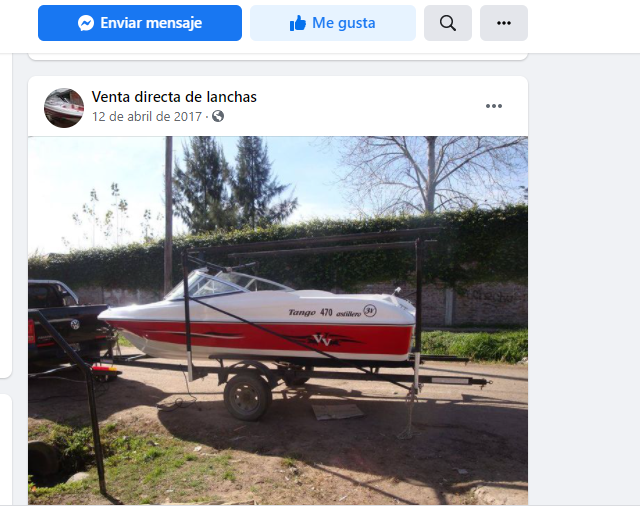Open the page search magnifier icon
640x520 pixels.
448,23
